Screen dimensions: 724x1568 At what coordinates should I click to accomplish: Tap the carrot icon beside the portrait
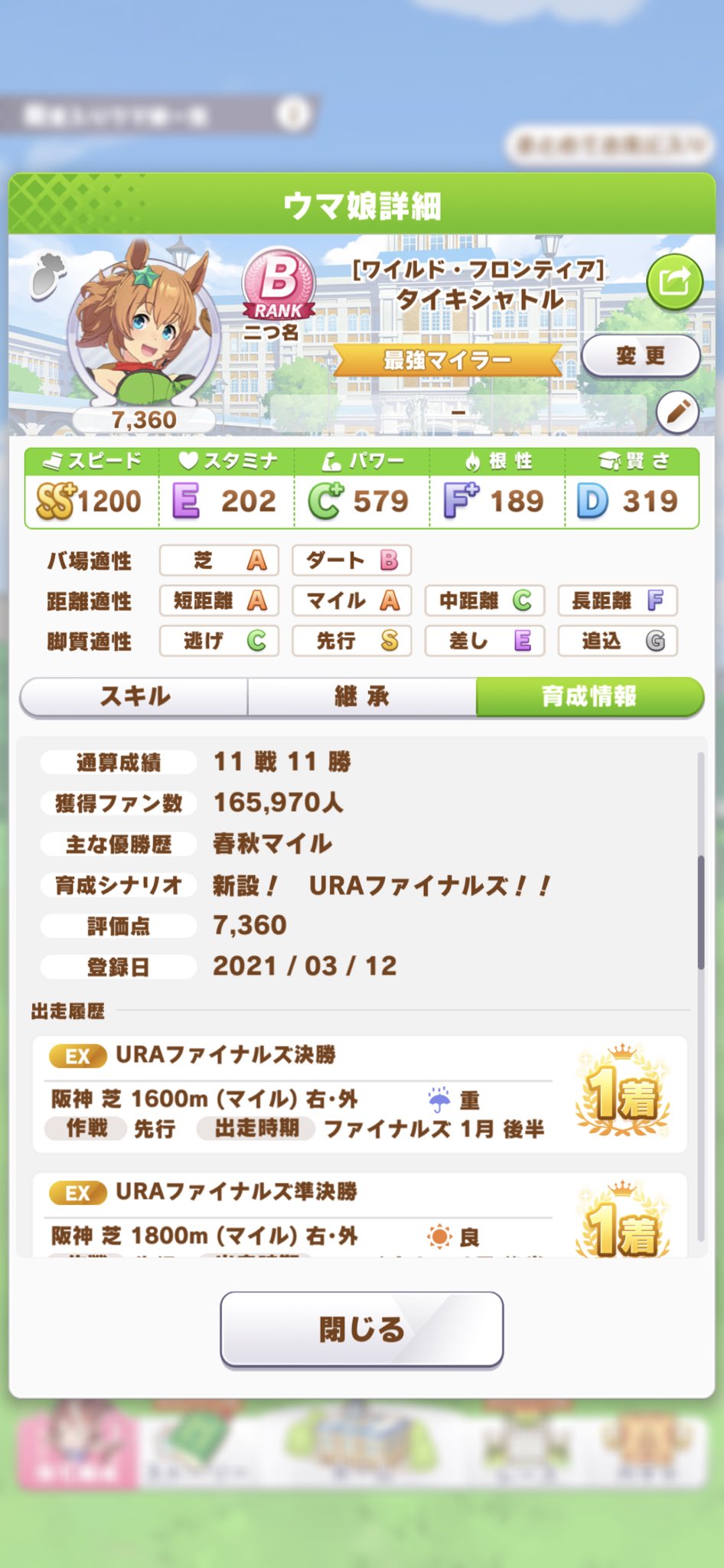point(47,276)
